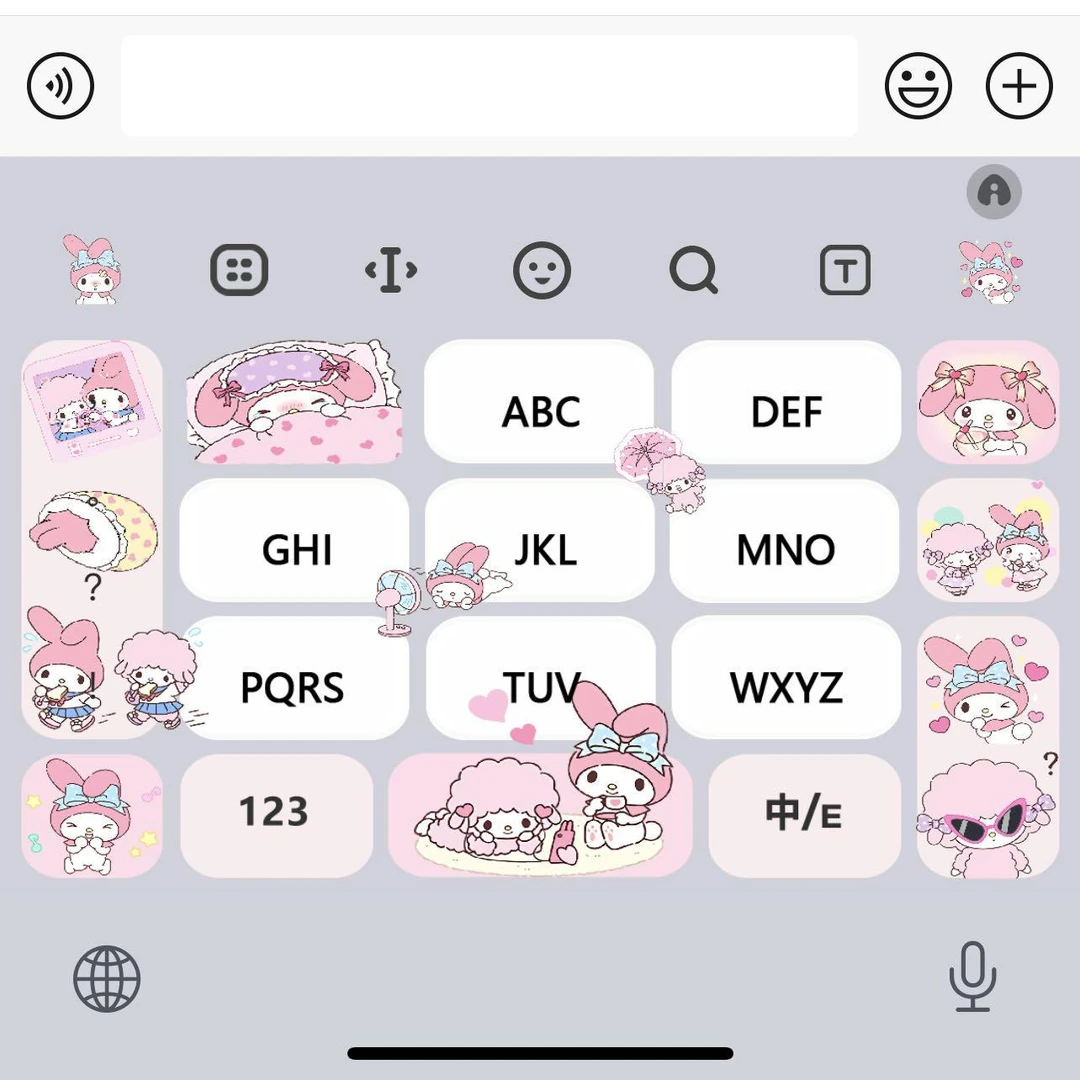The width and height of the screenshot is (1080, 1080).
Task: Open the plus attachments menu
Action: (x=1019, y=86)
